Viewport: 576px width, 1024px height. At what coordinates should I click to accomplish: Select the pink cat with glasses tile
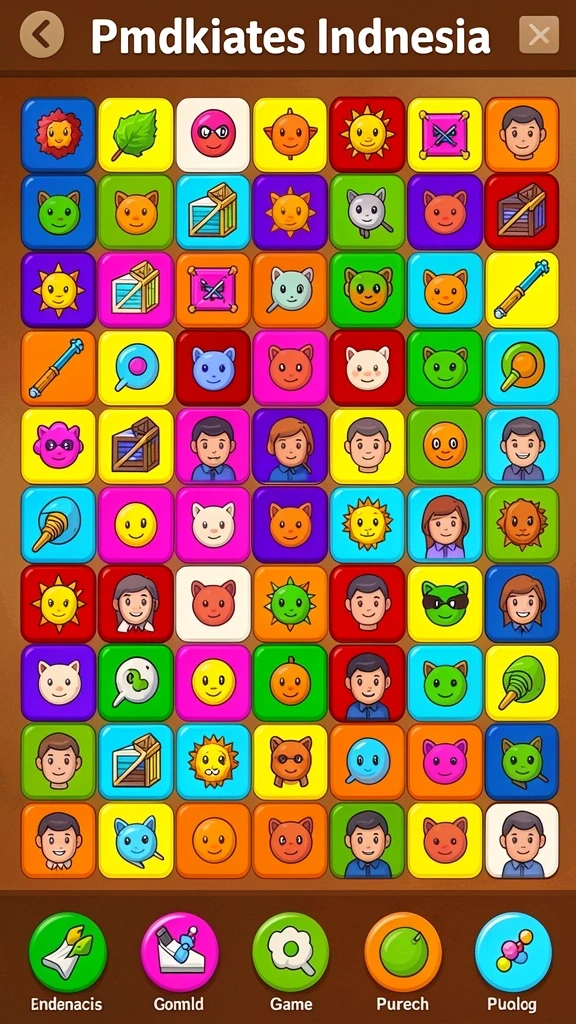point(58,446)
